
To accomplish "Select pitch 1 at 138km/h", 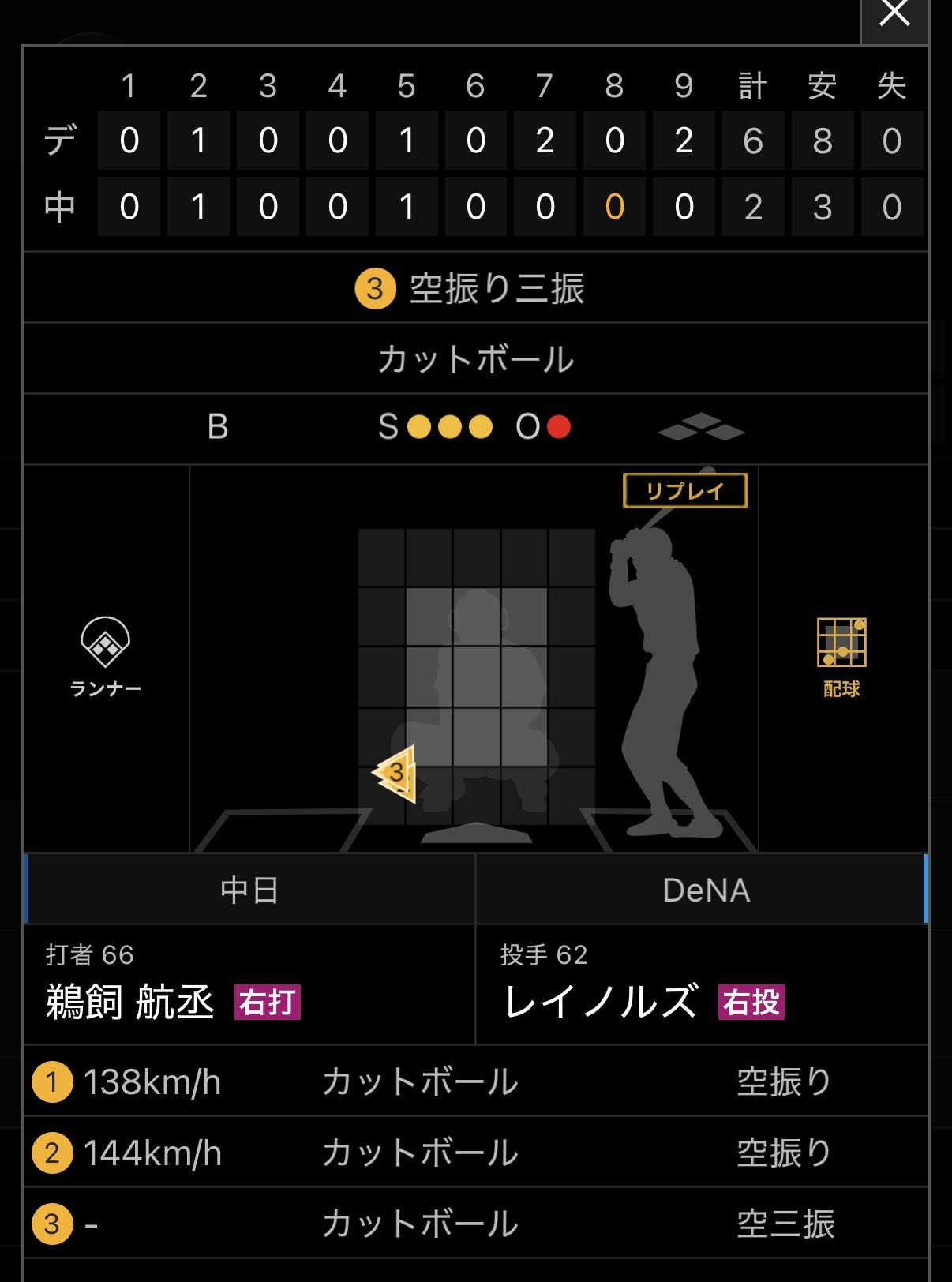I will click(x=476, y=1081).
